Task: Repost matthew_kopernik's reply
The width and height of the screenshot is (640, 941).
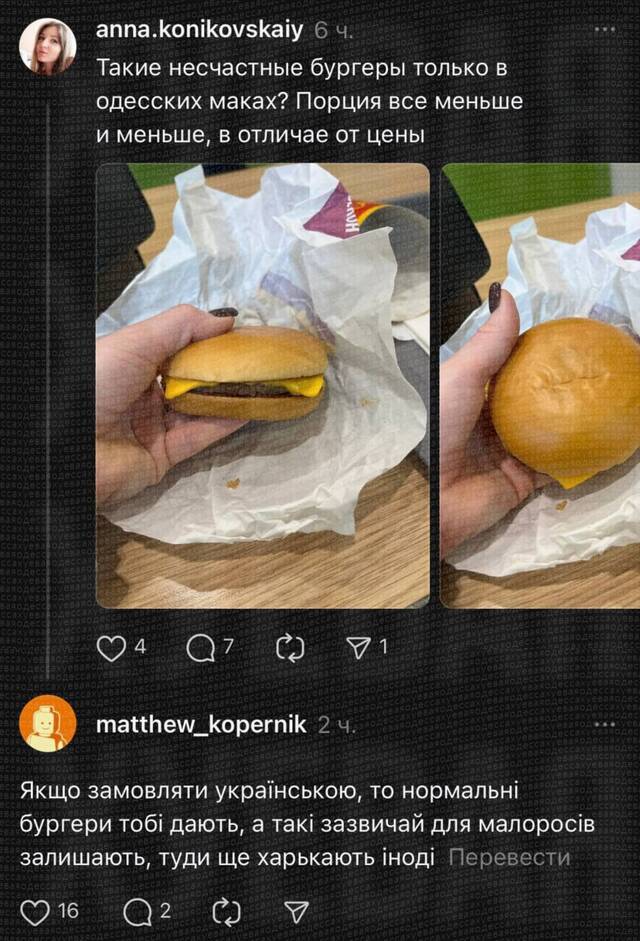Action: (x=226, y=911)
